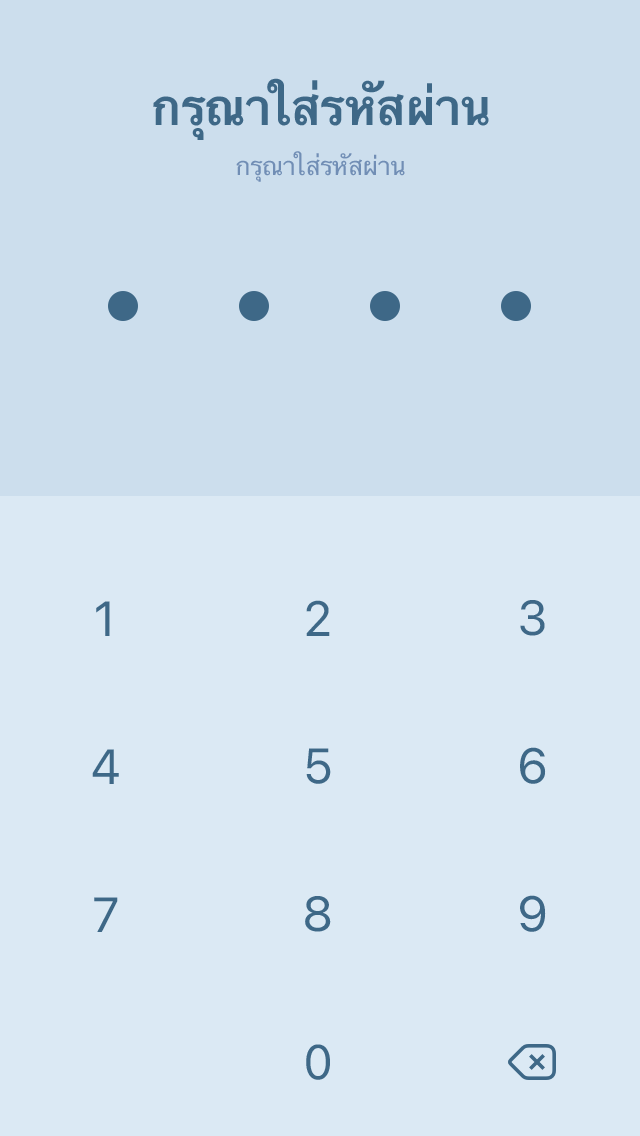
Task: Enter 0 on the keypad
Action: click(318, 1062)
